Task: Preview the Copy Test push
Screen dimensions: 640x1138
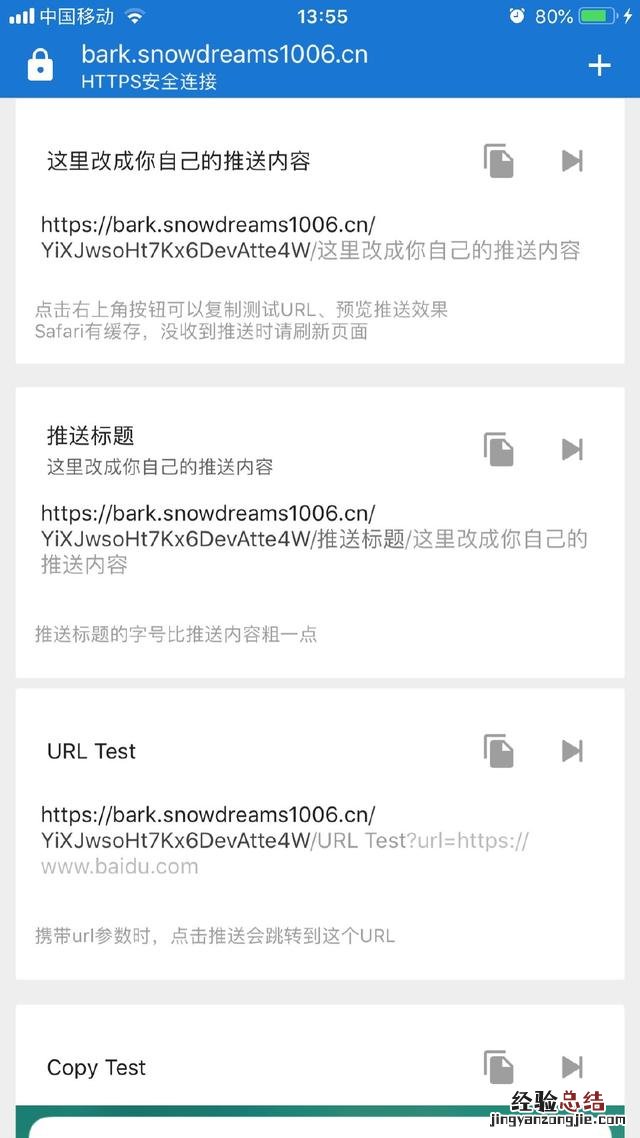Action: 572,1066
